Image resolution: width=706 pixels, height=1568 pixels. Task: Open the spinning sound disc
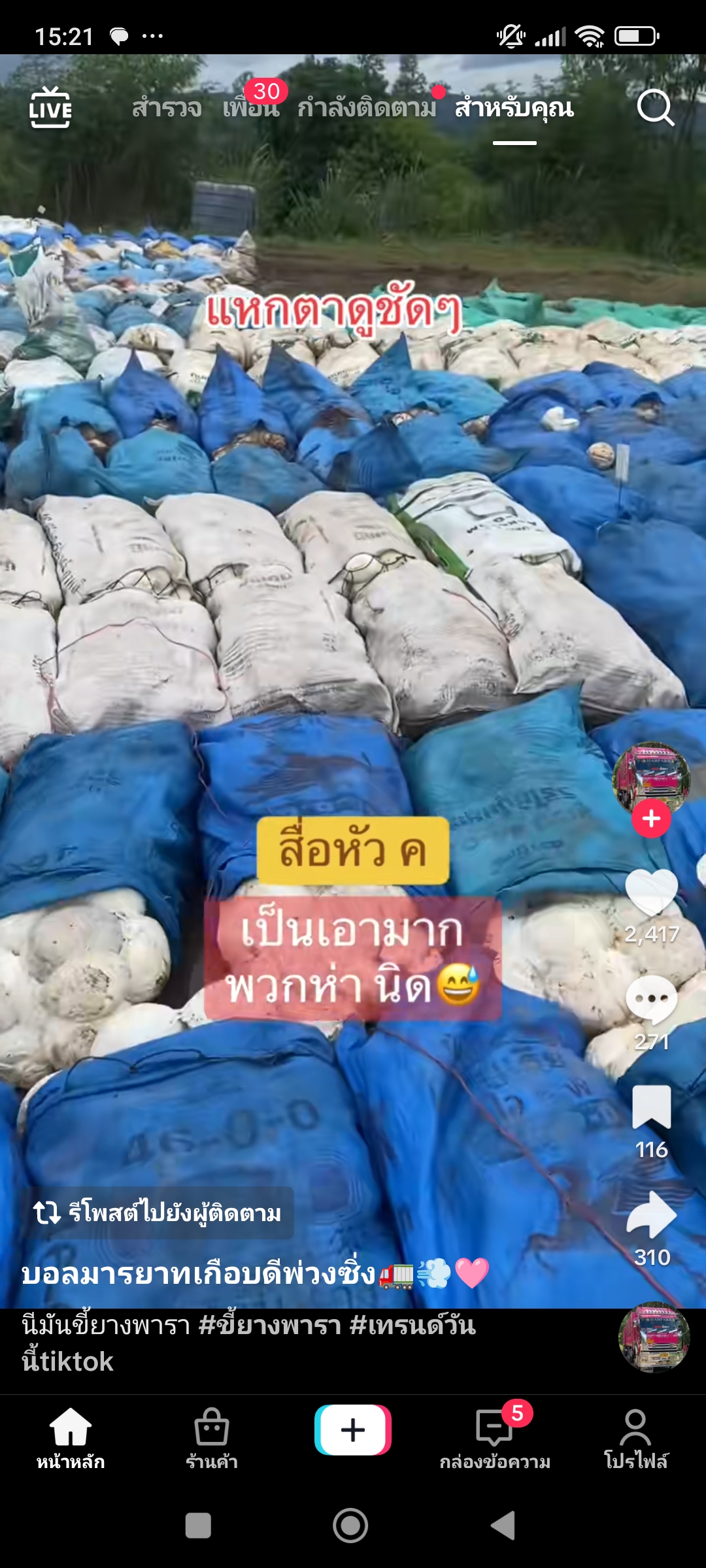coord(654,1337)
